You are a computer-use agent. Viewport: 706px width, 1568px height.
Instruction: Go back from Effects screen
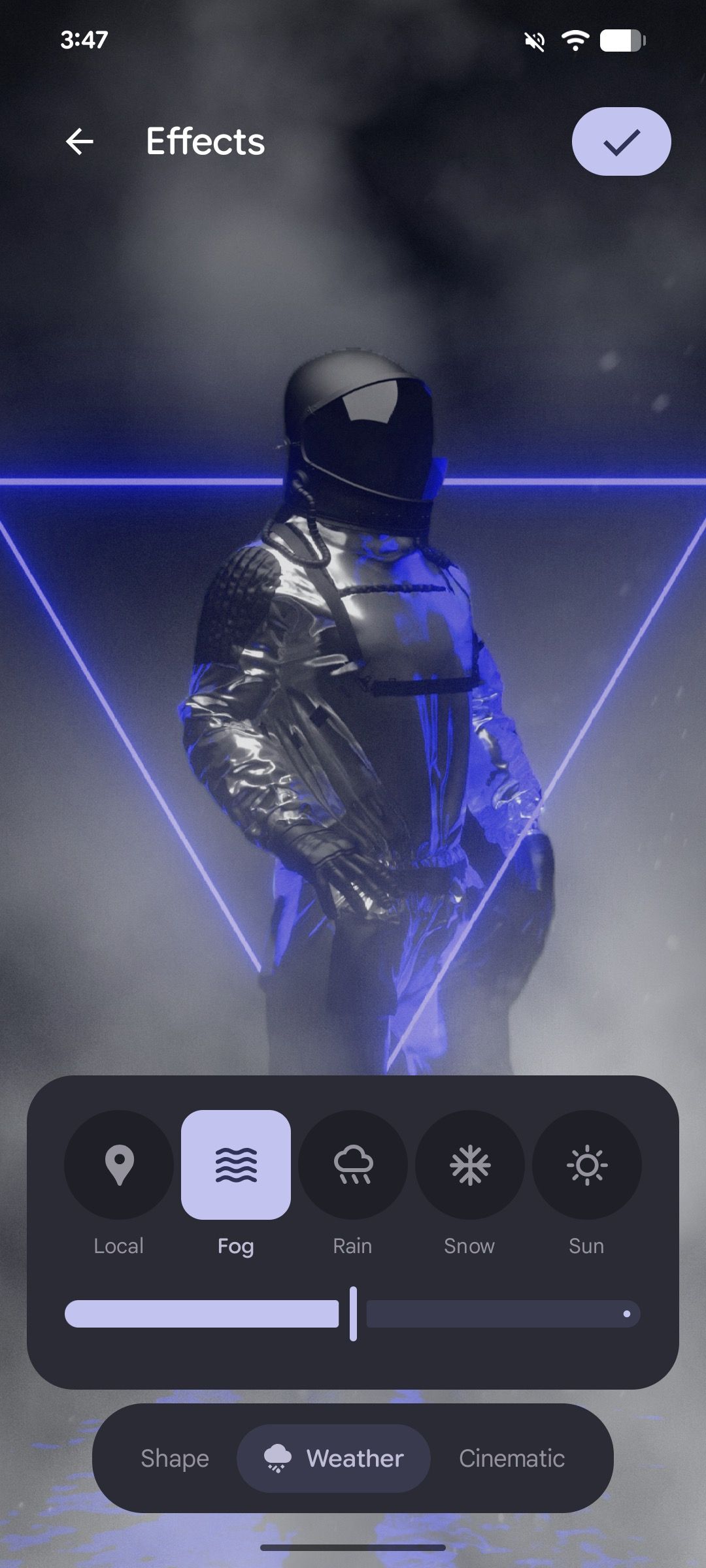[x=80, y=141]
